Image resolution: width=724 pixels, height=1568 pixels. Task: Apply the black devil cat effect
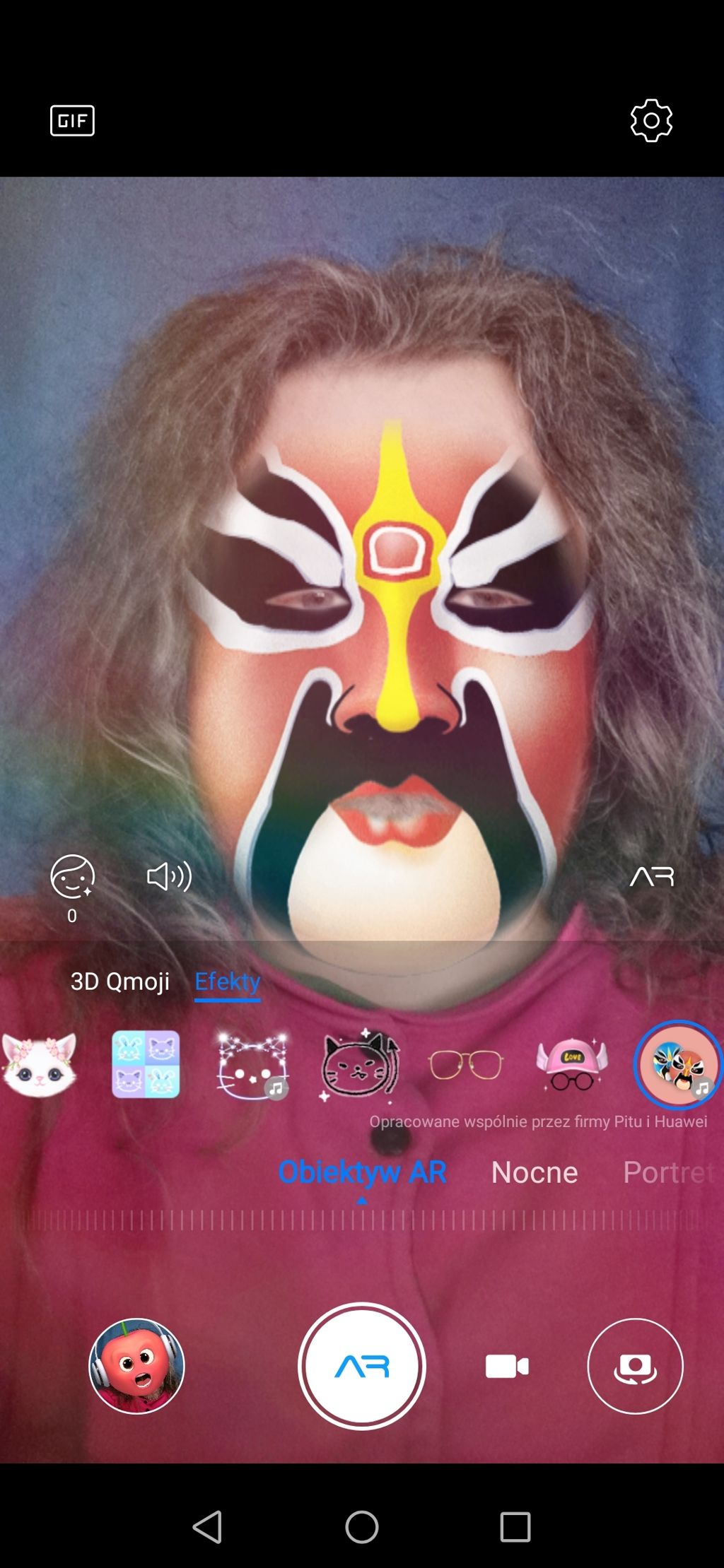coord(360,1064)
